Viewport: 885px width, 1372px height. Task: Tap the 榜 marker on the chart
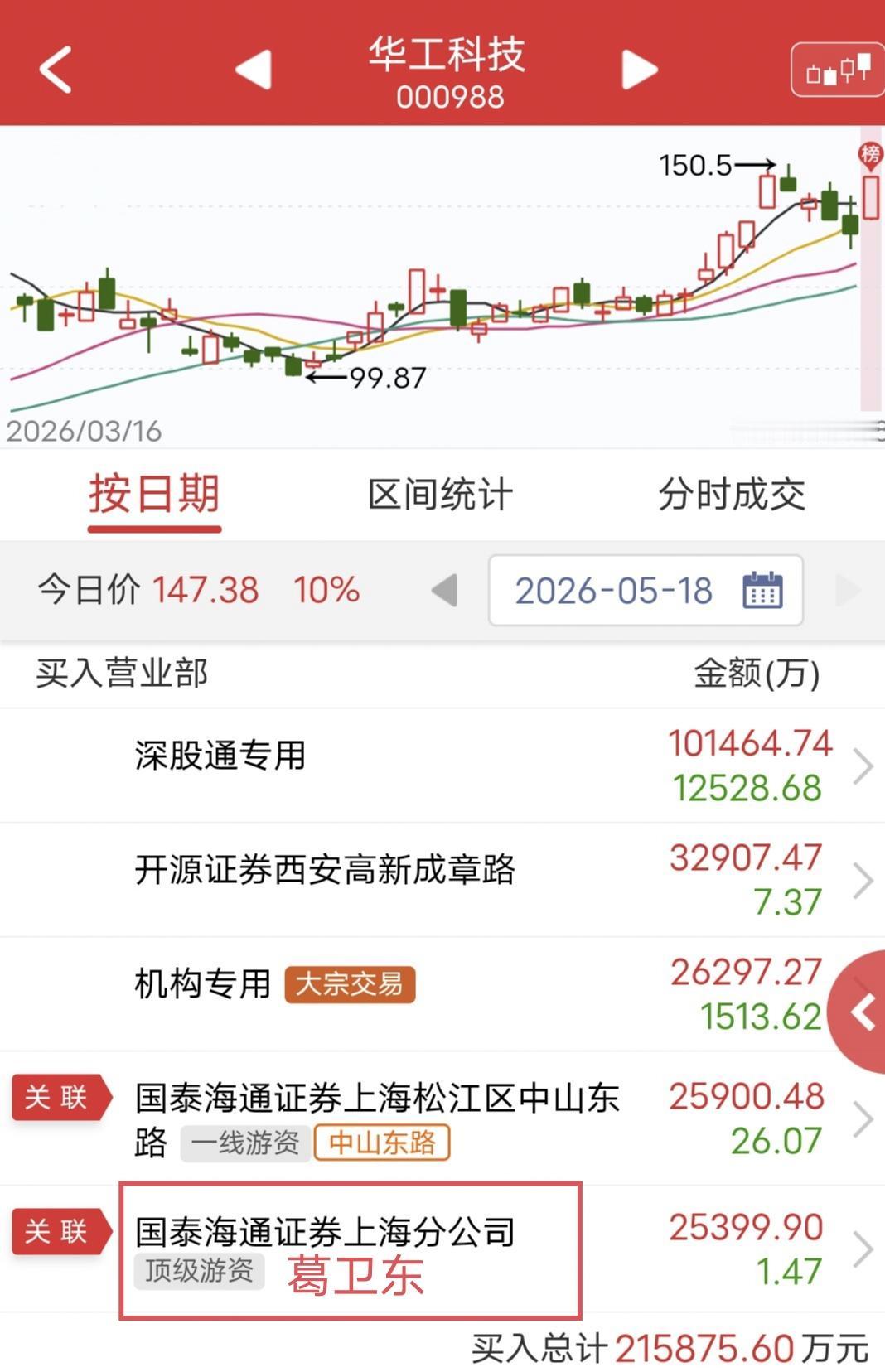point(870,155)
